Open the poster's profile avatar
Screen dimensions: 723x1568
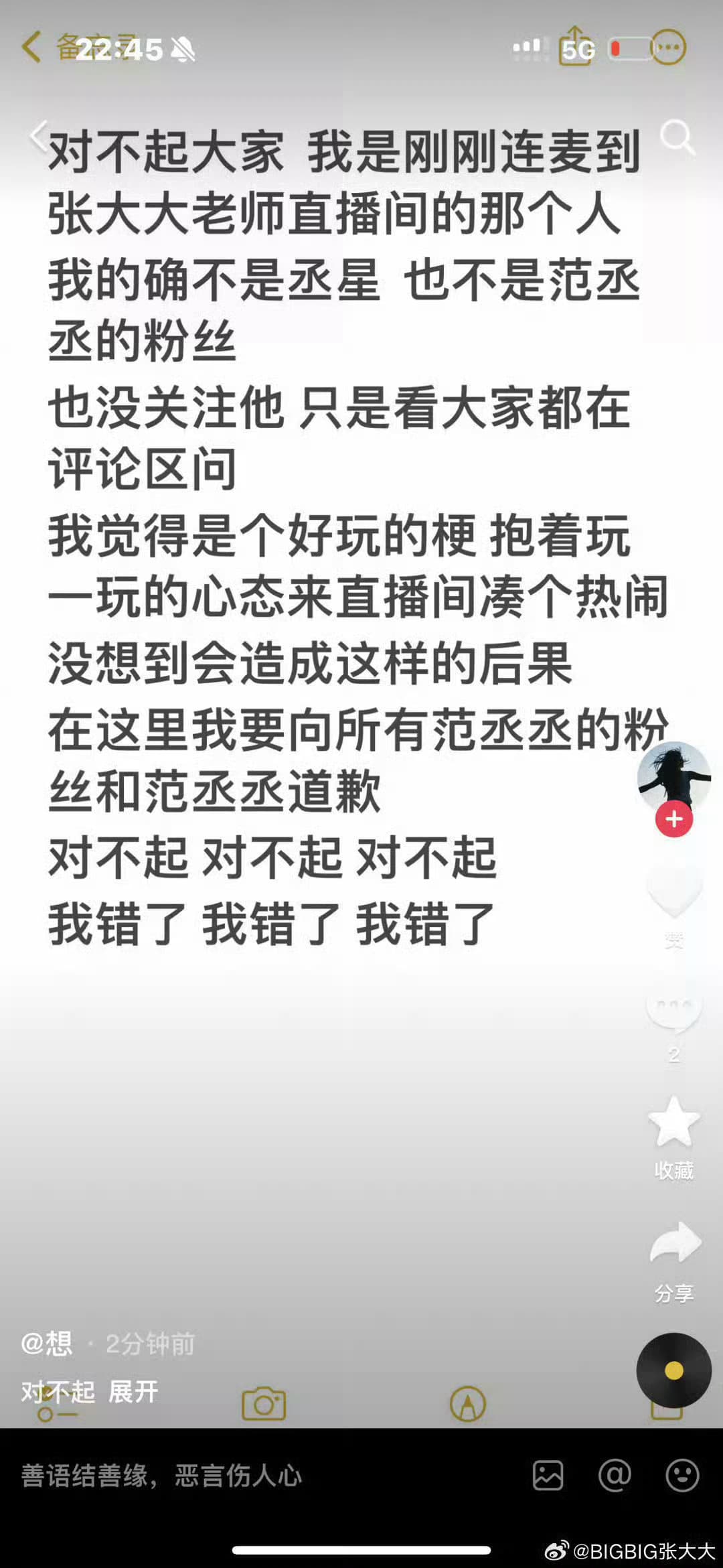coord(673,776)
